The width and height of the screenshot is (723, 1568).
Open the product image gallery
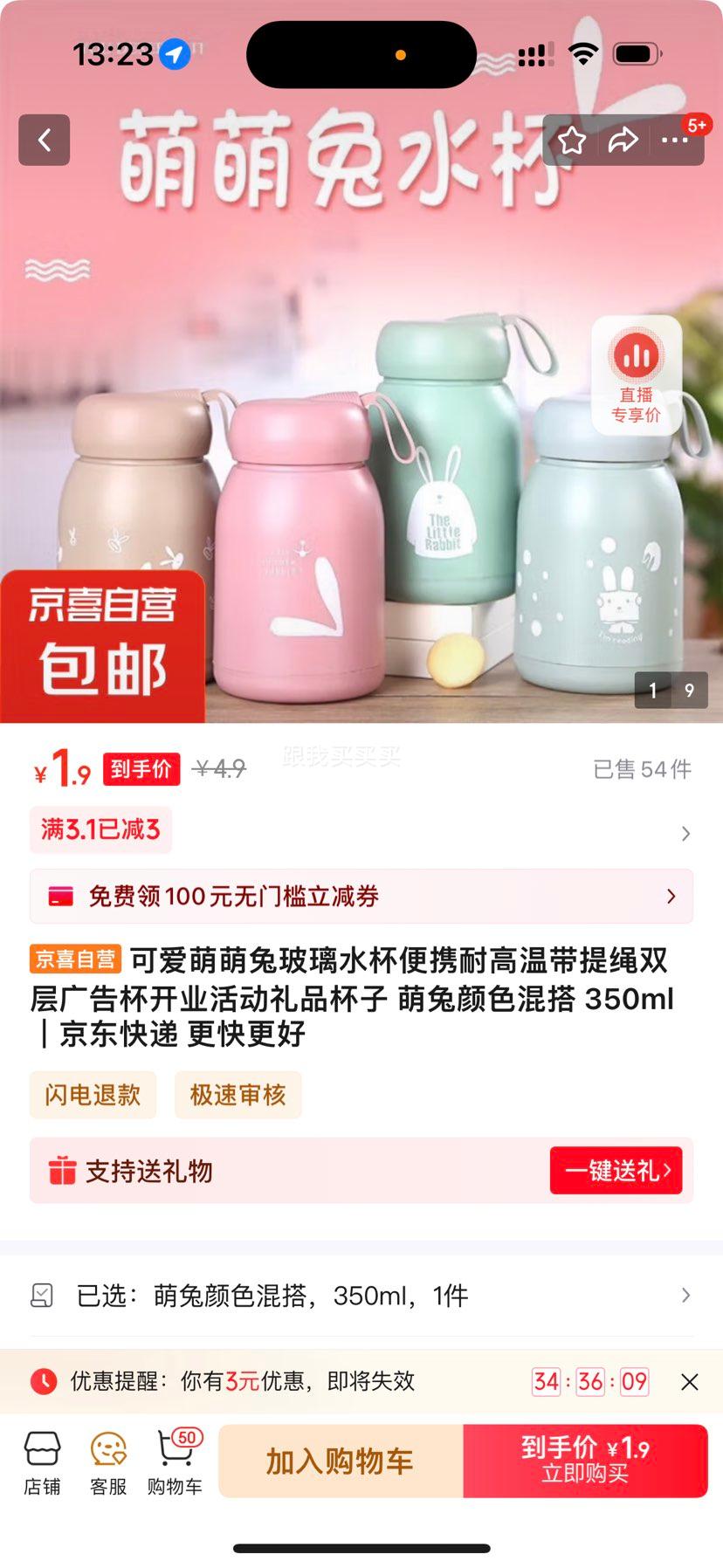pyautogui.click(x=361, y=437)
